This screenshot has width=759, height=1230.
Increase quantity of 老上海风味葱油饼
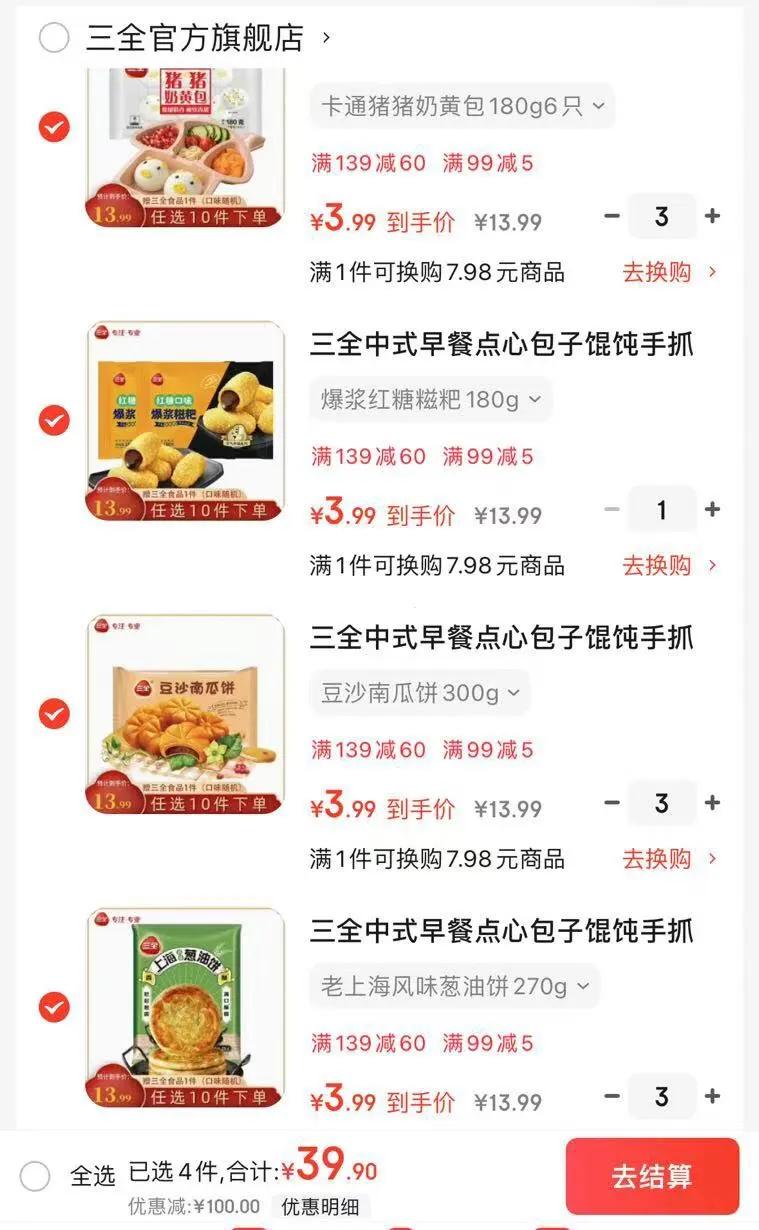[x=712, y=1096]
